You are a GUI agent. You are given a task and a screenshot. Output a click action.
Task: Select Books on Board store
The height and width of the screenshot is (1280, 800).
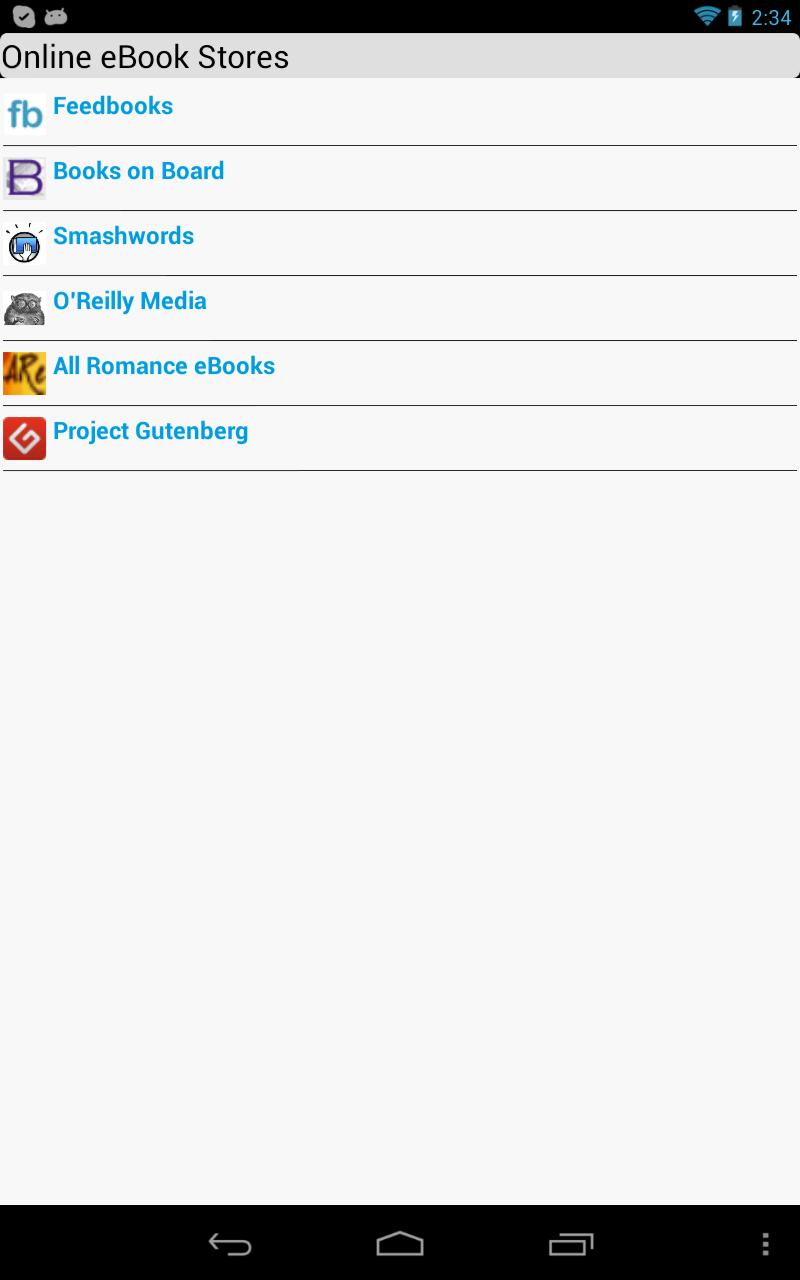(x=138, y=172)
